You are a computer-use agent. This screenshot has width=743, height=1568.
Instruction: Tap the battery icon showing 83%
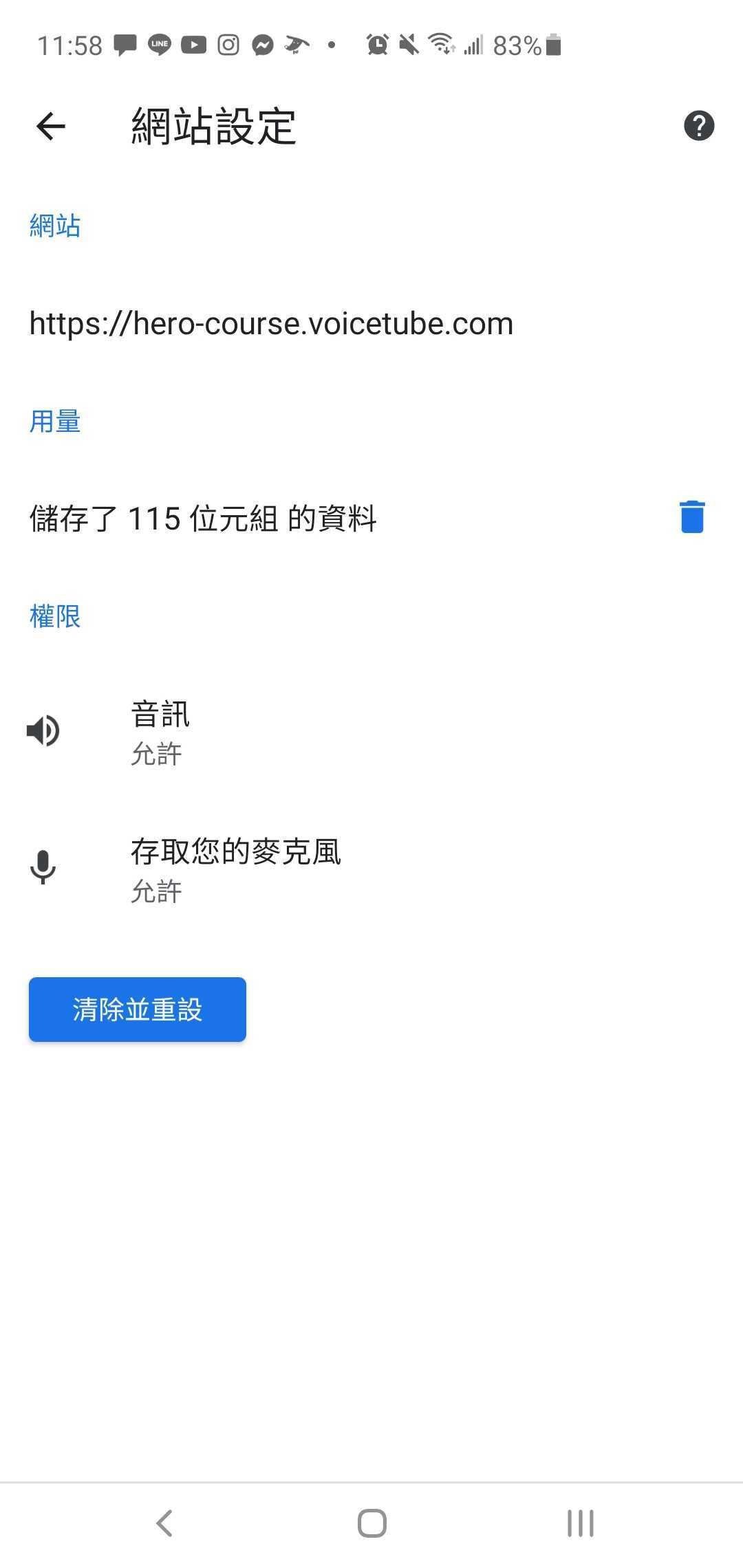(x=552, y=44)
